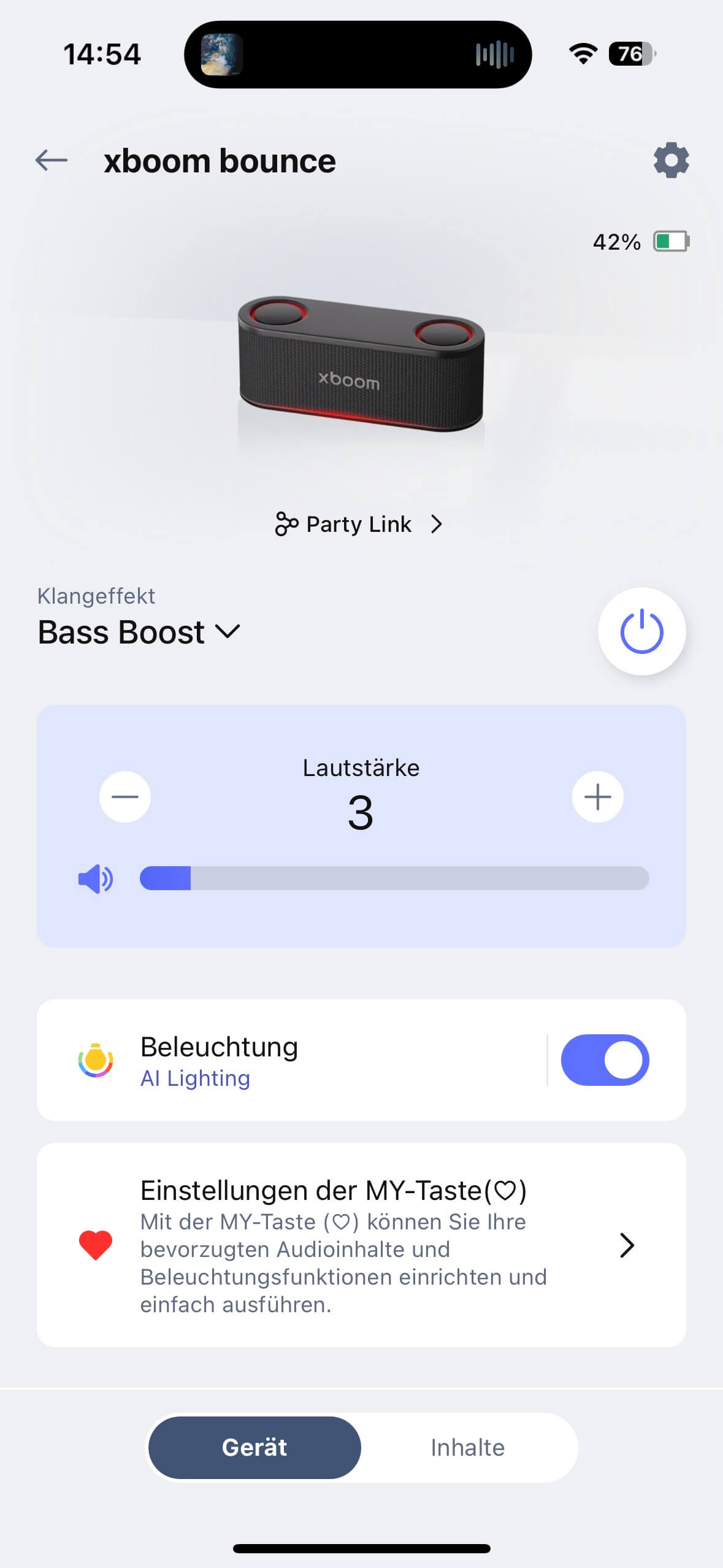The width and height of the screenshot is (723, 1568).
Task: Tap the power button
Action: [x=641, y=631]
